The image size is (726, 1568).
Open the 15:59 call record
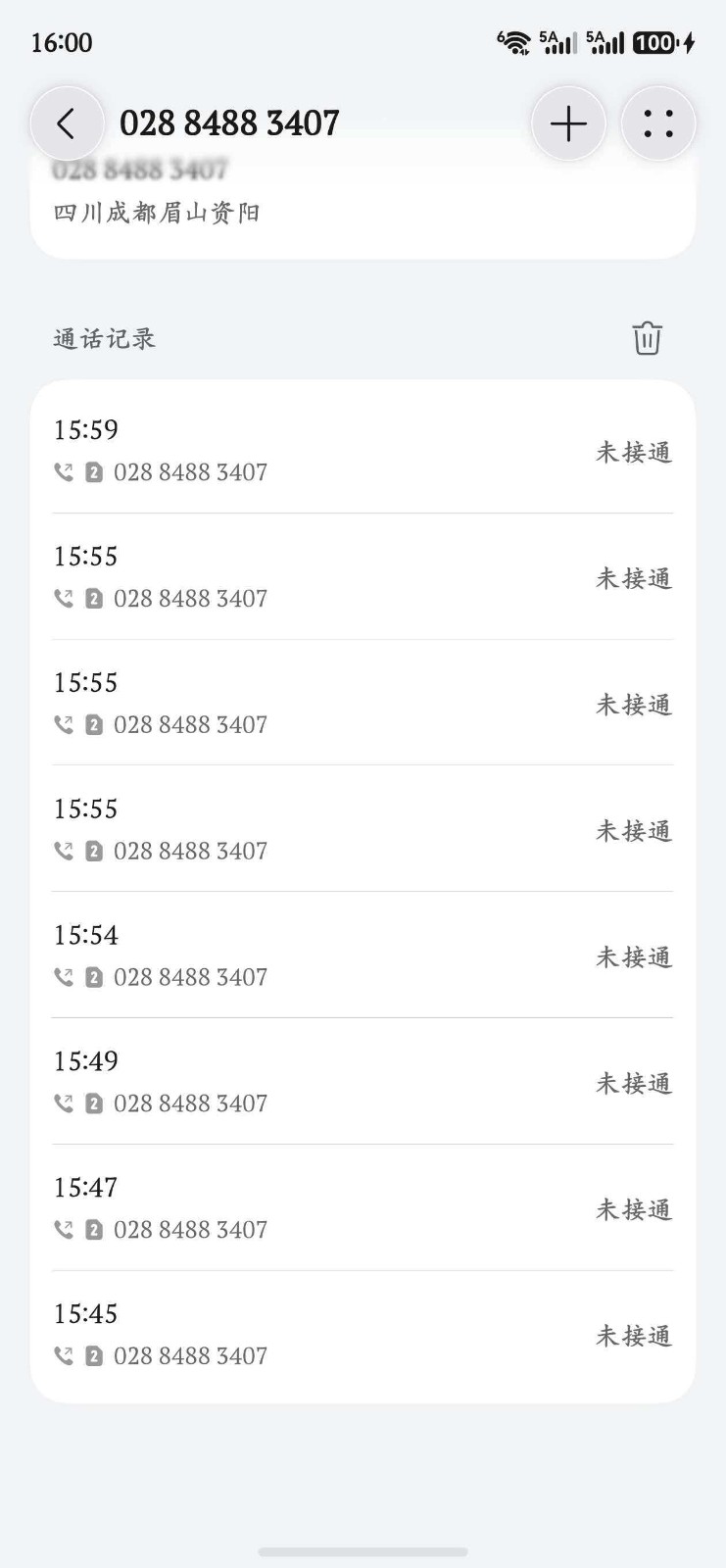(363, 451)
